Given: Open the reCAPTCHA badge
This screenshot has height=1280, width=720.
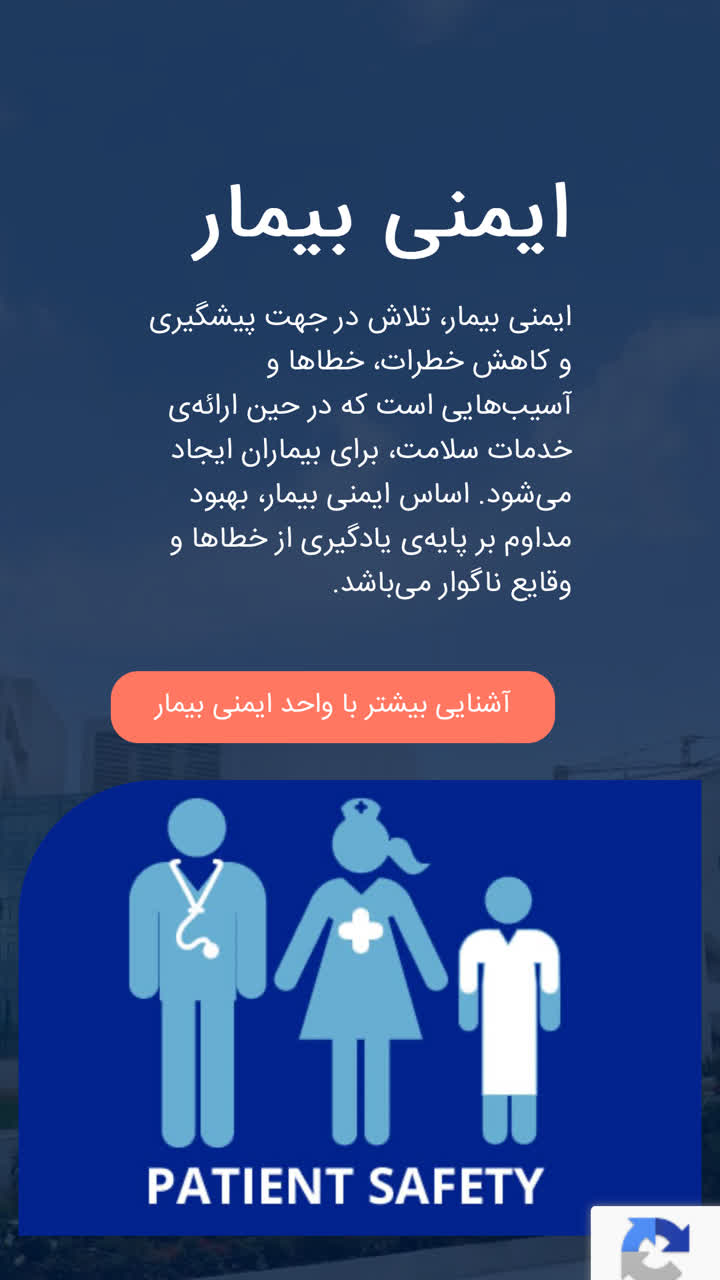Looking at the screenshot, I should [x=656, y=1245].
